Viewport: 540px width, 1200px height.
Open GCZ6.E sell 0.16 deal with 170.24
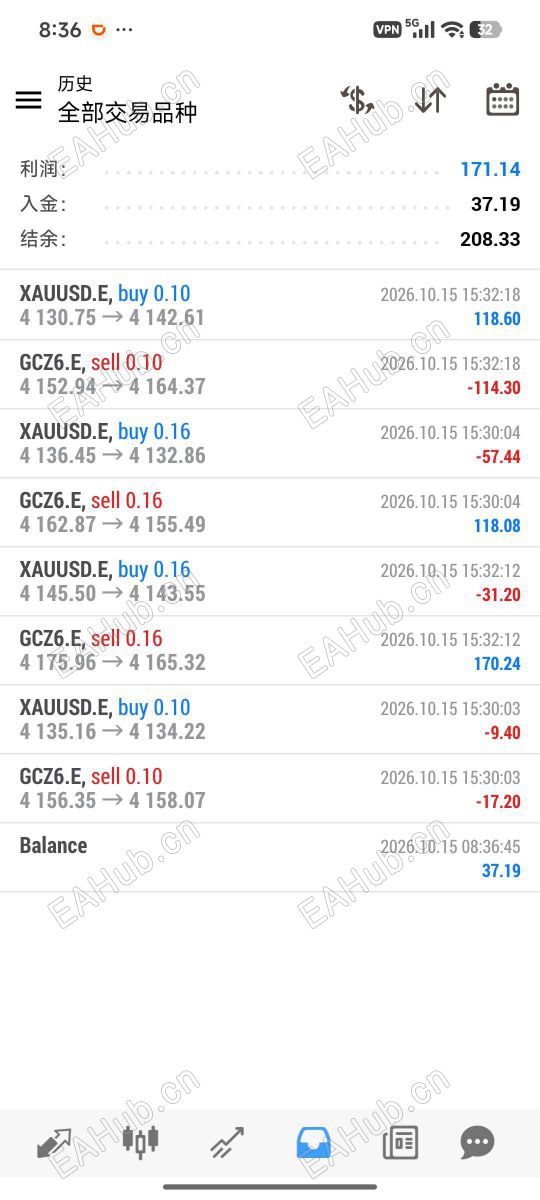coord(270,650)
